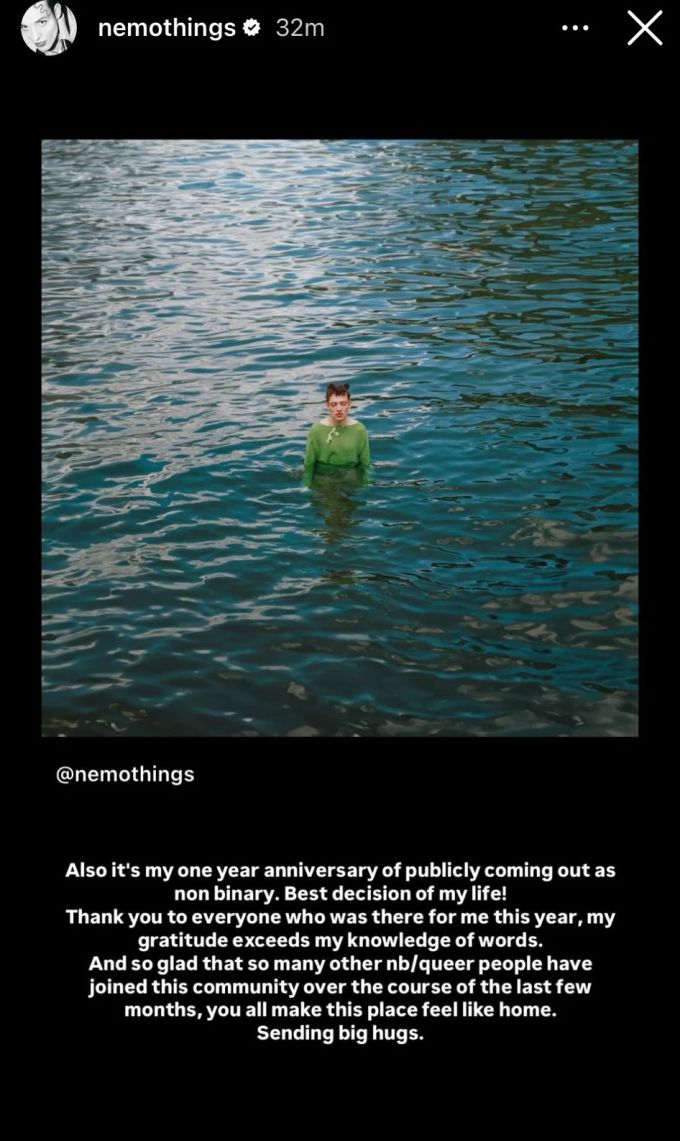680x1141 pixels.
Task: Open the @nemothings mention below the photo
Action: click(125, 774)
